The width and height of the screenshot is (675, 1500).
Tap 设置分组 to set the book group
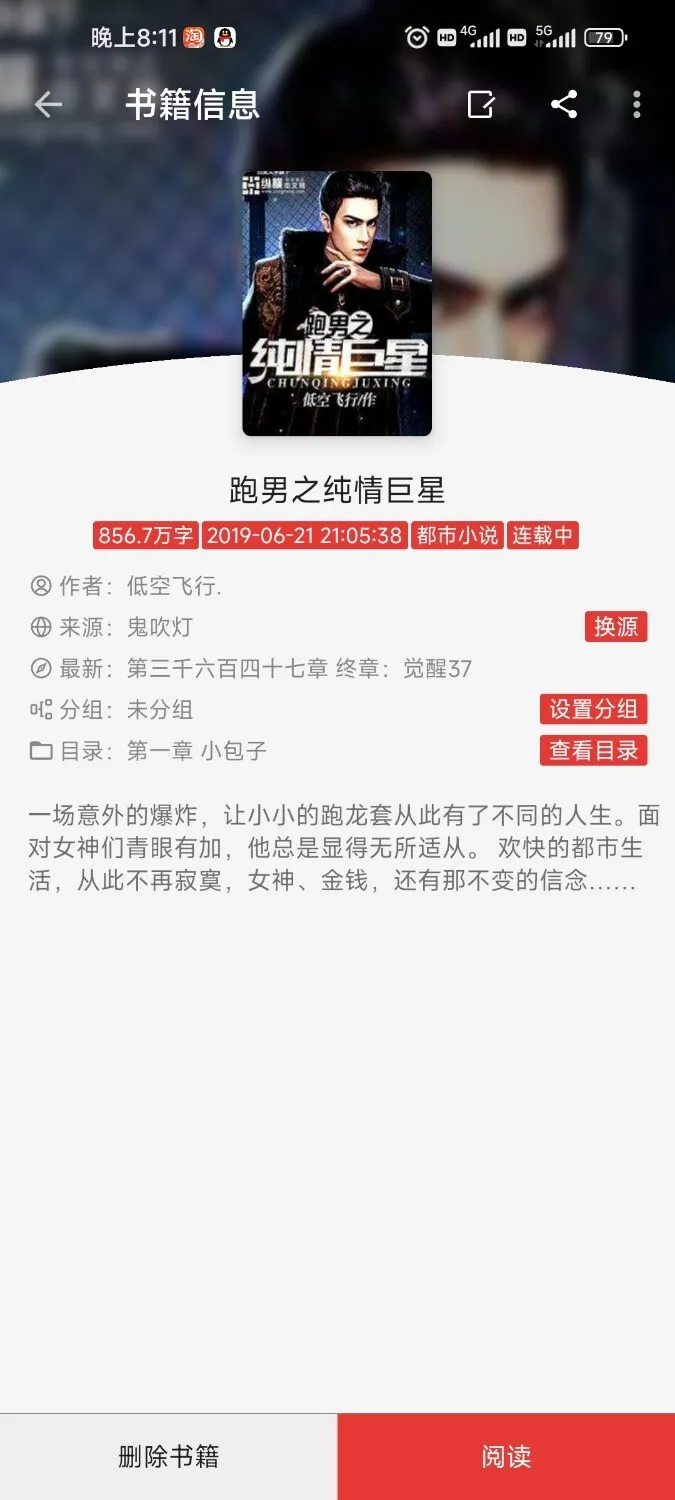tap(593, 709)
